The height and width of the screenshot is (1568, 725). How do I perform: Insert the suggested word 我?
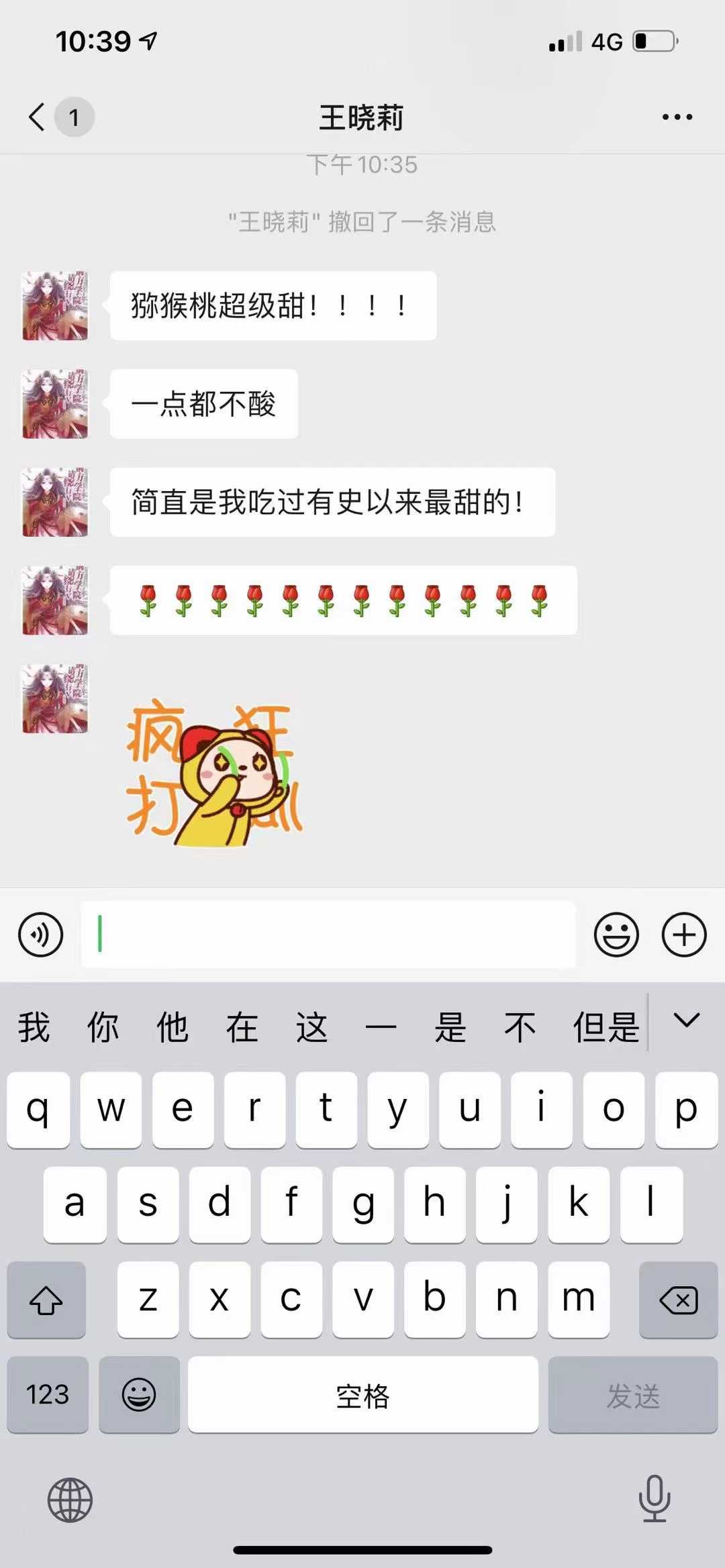(34, 1027)
